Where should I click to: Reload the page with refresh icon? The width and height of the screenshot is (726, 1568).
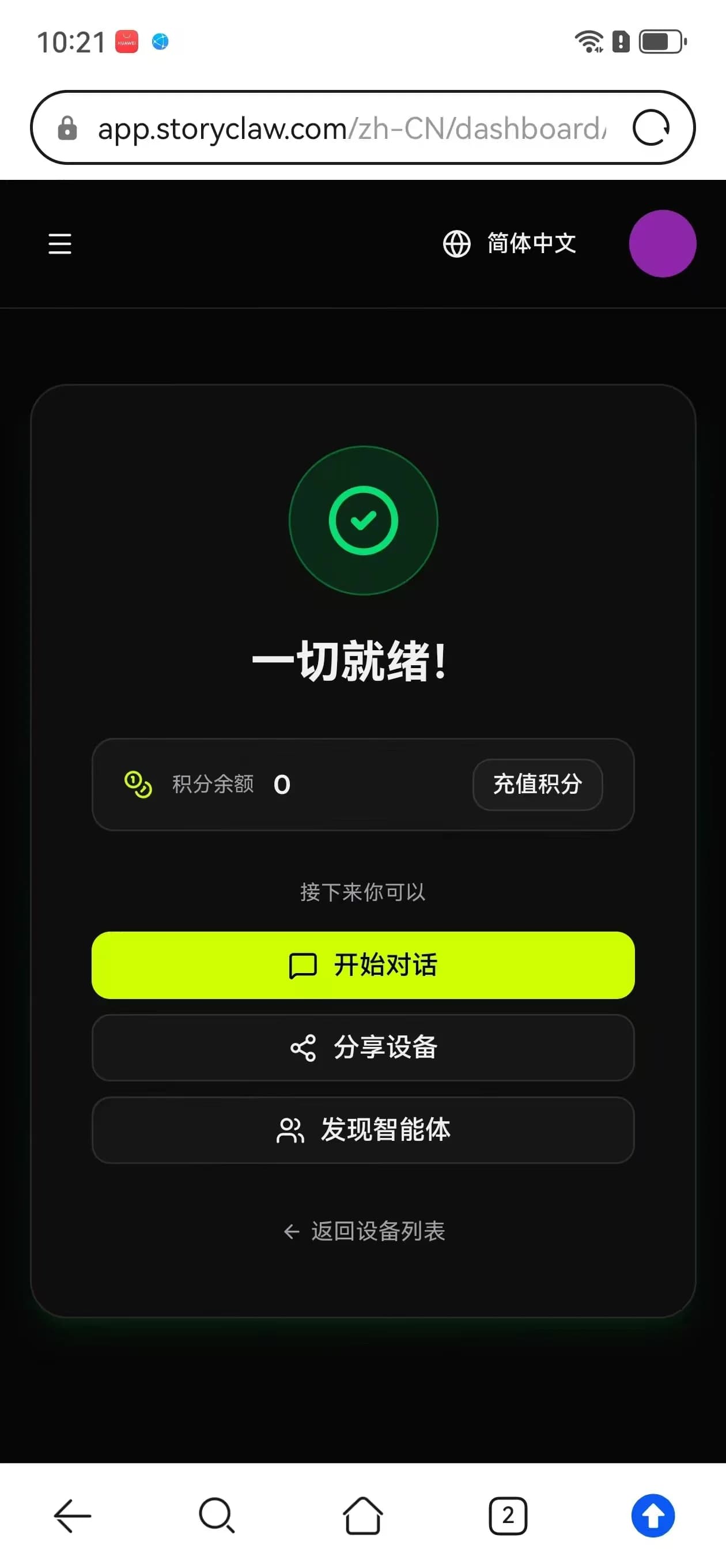tap(651, 128)
